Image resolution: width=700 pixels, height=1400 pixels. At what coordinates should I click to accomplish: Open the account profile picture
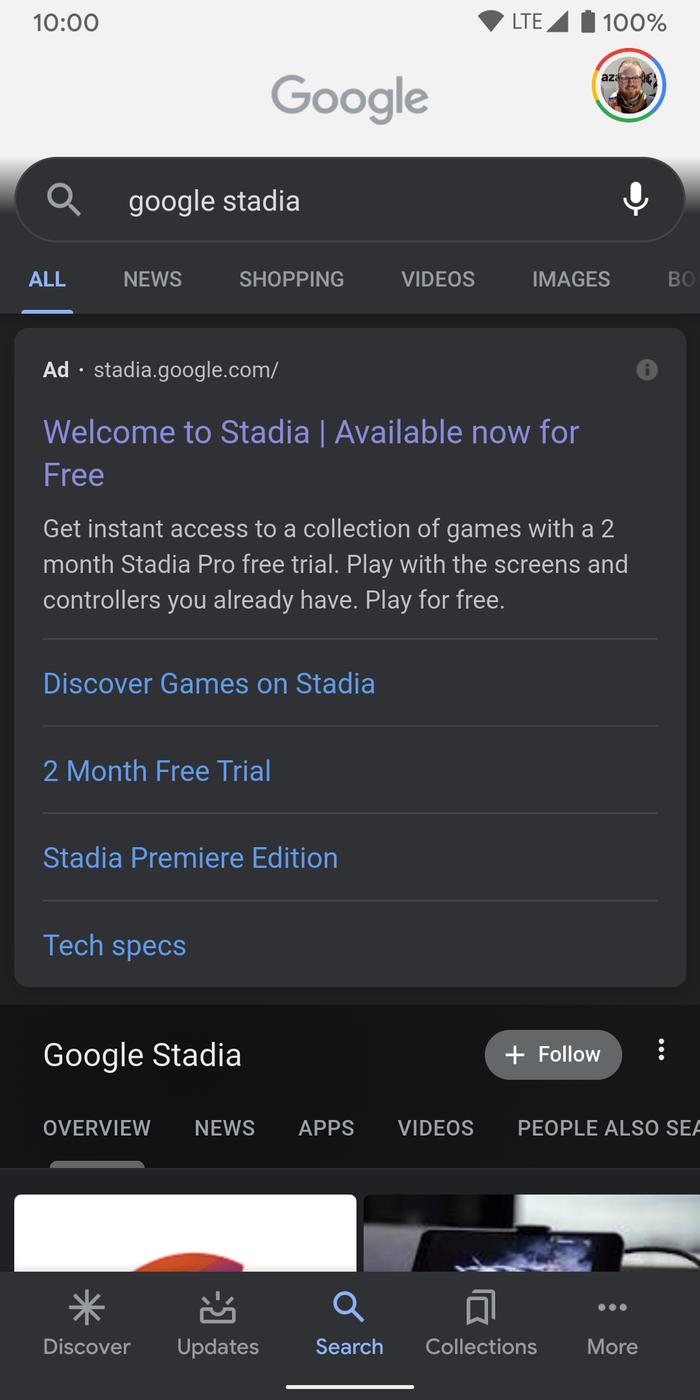tap(629, 86)
